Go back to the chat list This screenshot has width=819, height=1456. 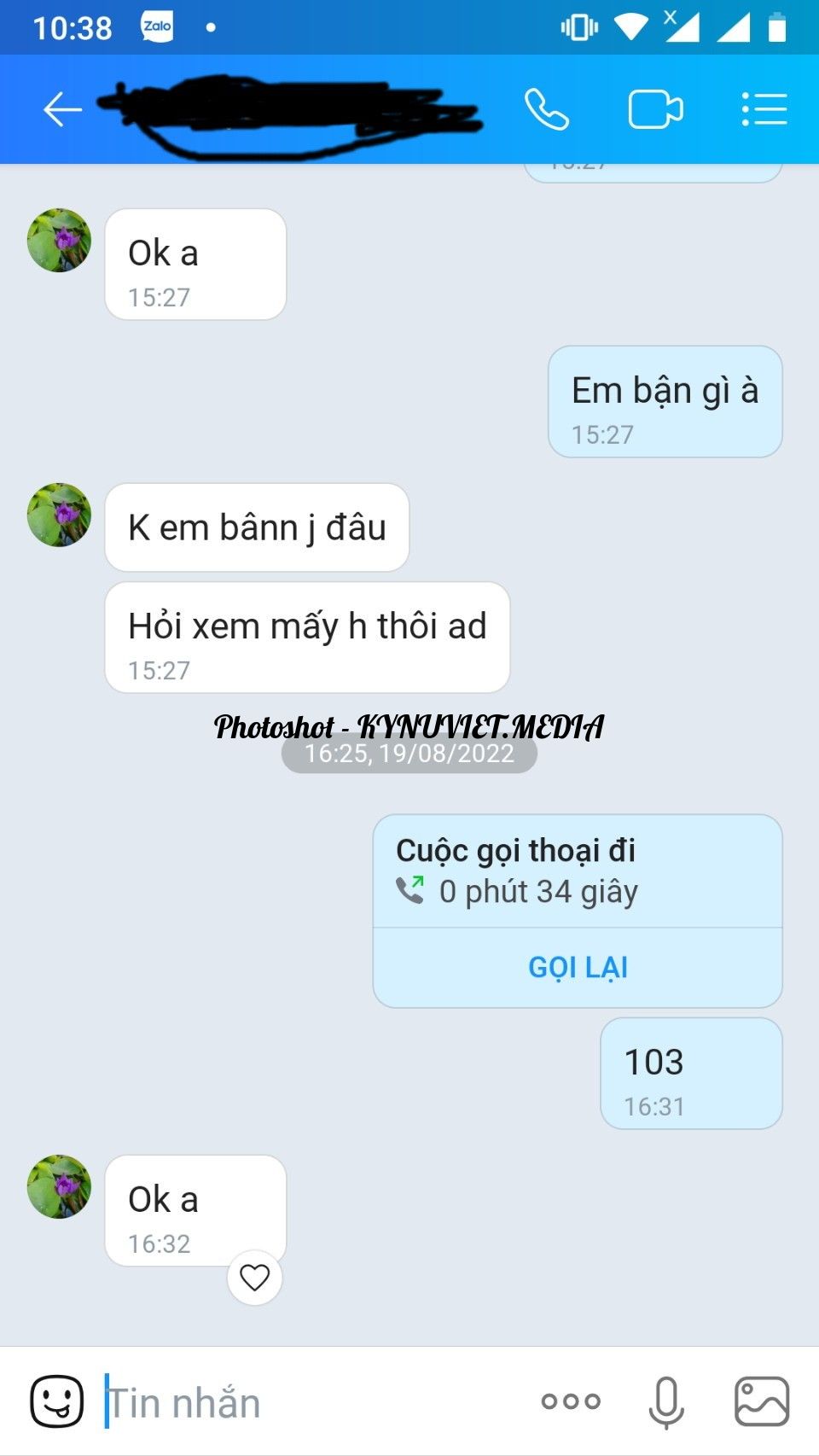pos(62,109)
